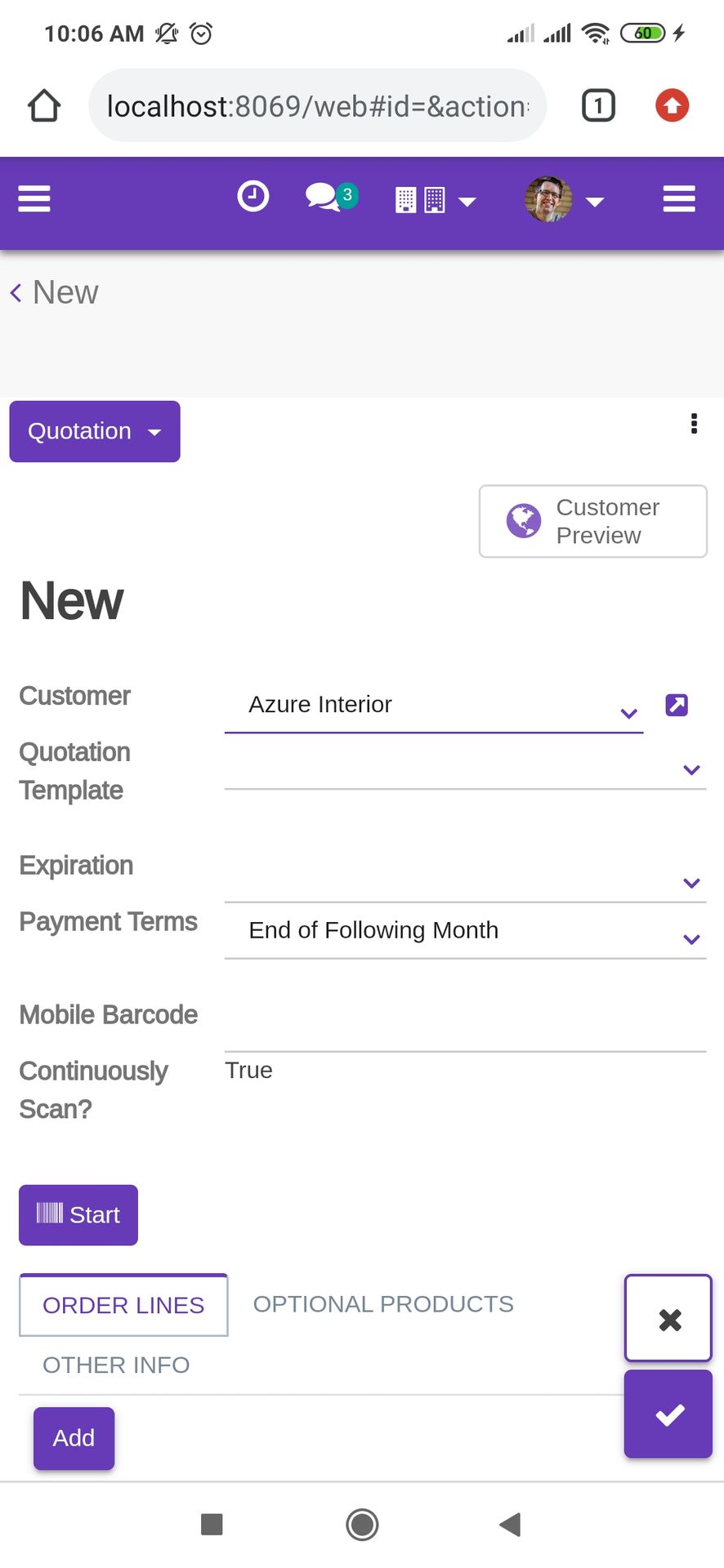Go back via the New breadcrumb
This screenshot has height=1568, width=724.
[55, 292]
